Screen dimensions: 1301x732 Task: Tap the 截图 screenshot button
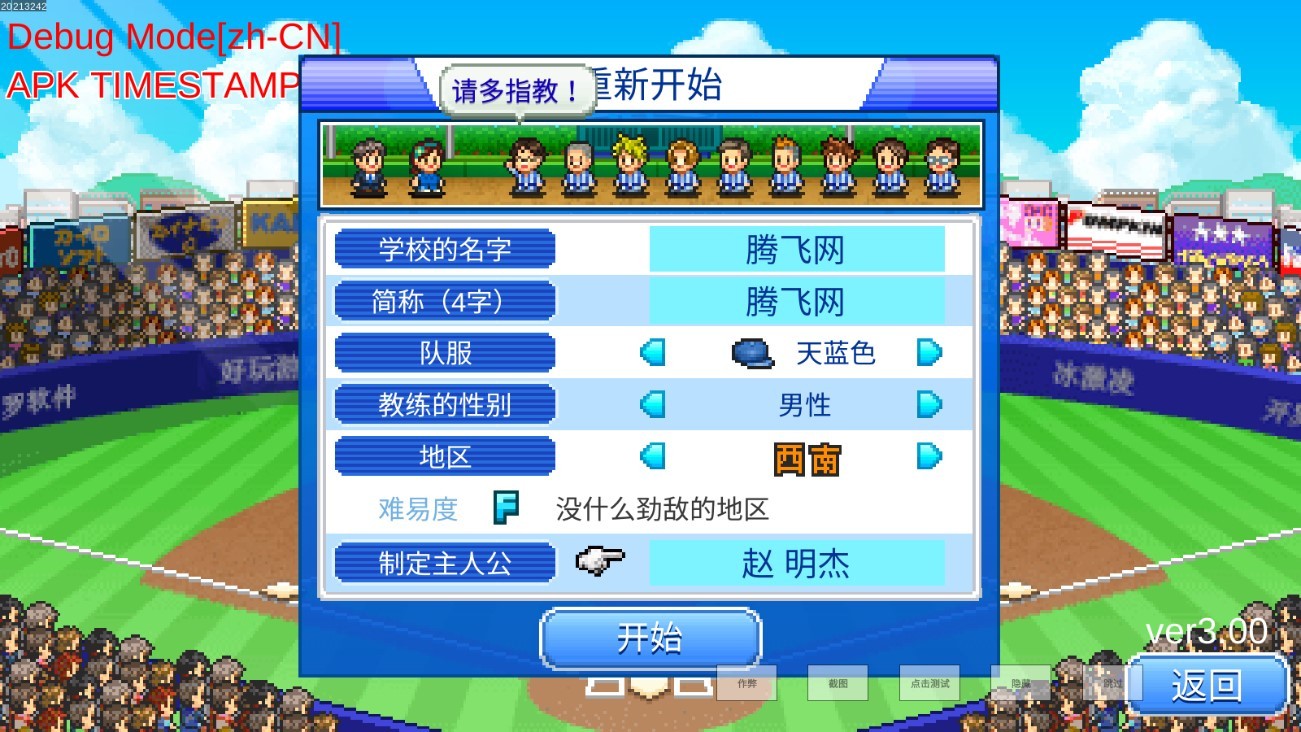coord(838,683)
